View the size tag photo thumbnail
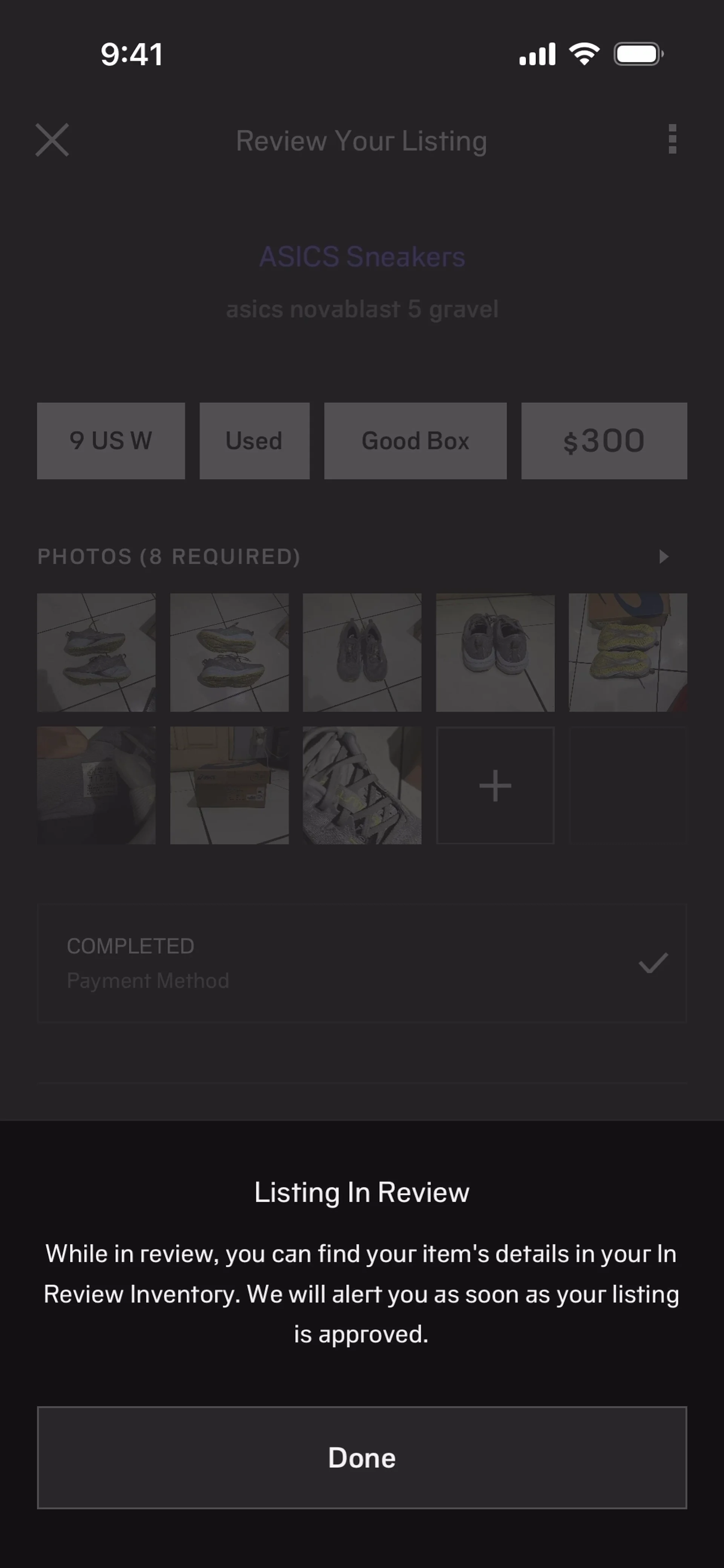Image resolution: width=724 pixels, height=1568 pixels. click(96, 785)
